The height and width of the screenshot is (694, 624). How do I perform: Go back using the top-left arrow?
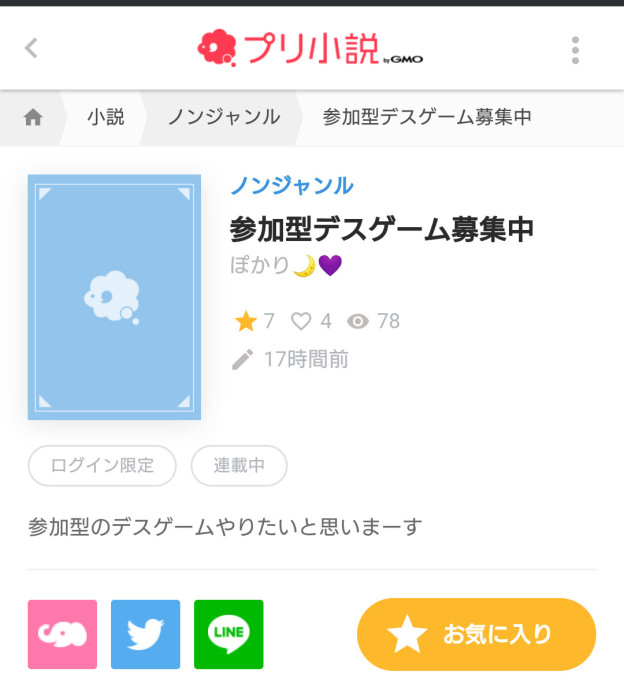[x=31, y=48]
